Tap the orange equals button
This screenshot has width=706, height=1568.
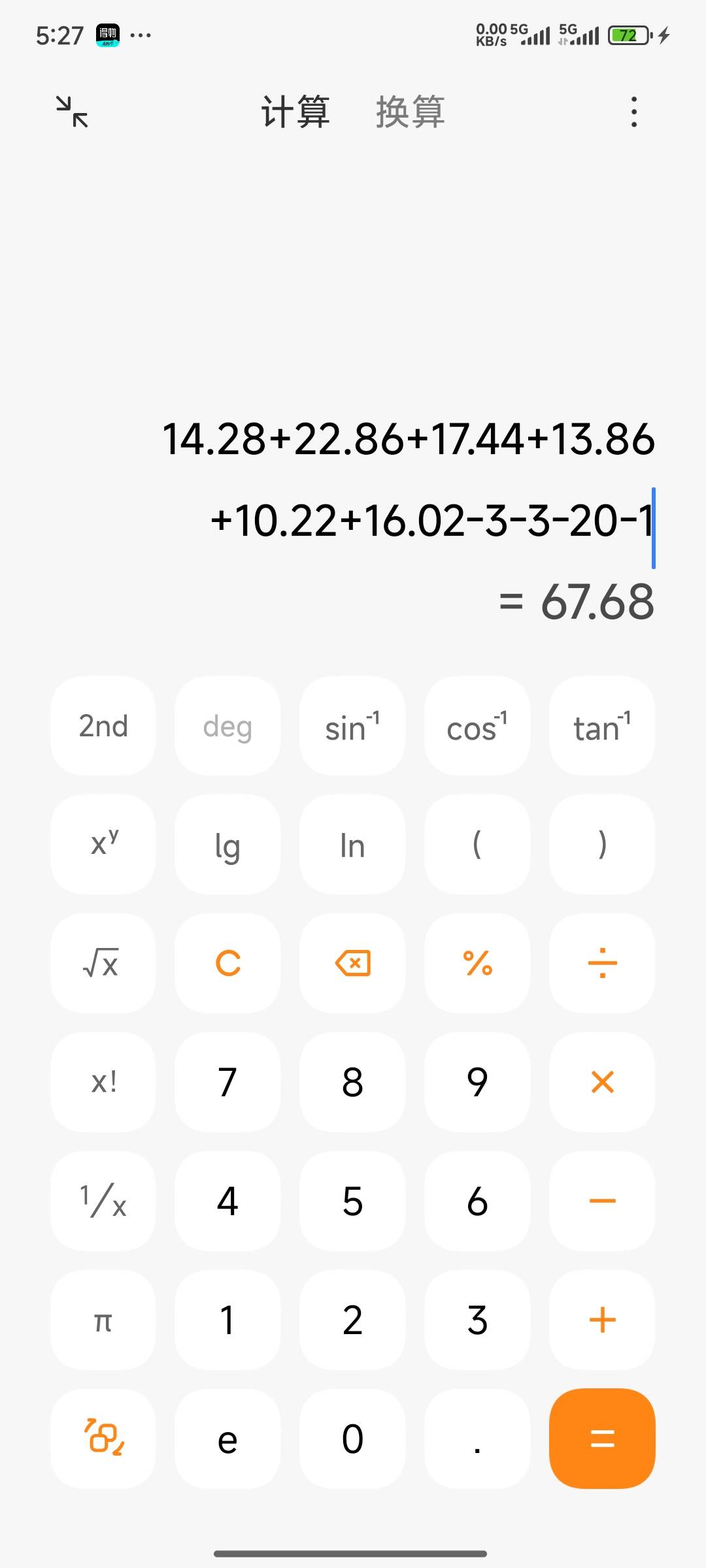click(x=602, y=1439)
